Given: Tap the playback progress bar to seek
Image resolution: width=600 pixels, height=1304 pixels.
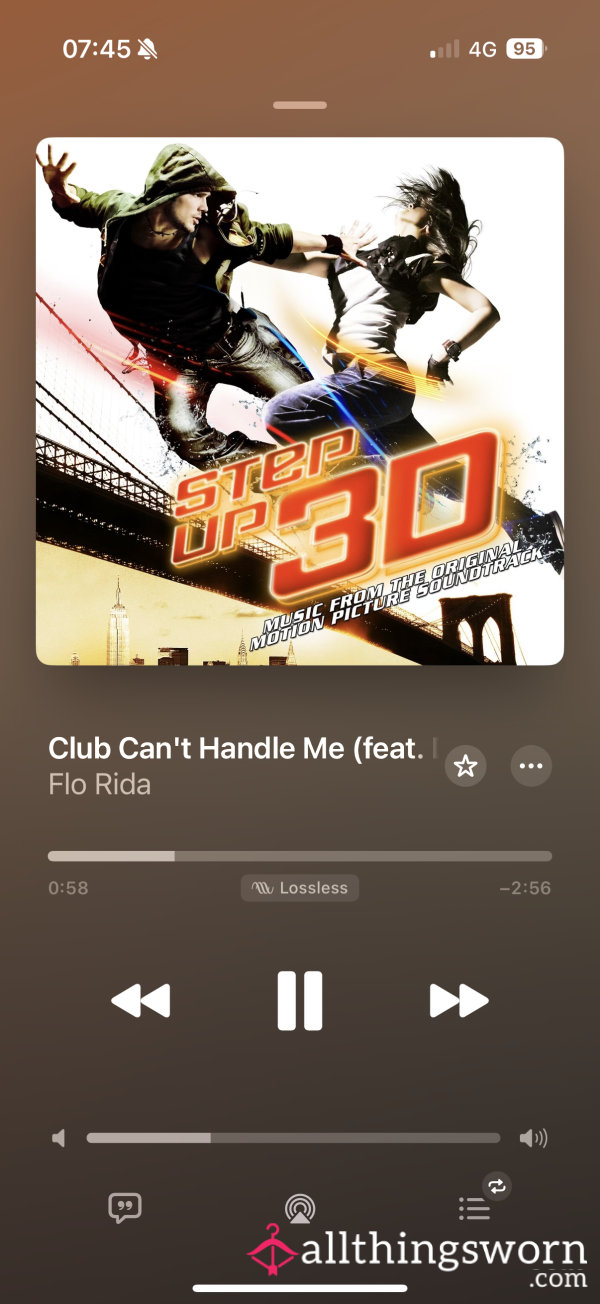Looking at the screenshot, I should pos(300,856).
